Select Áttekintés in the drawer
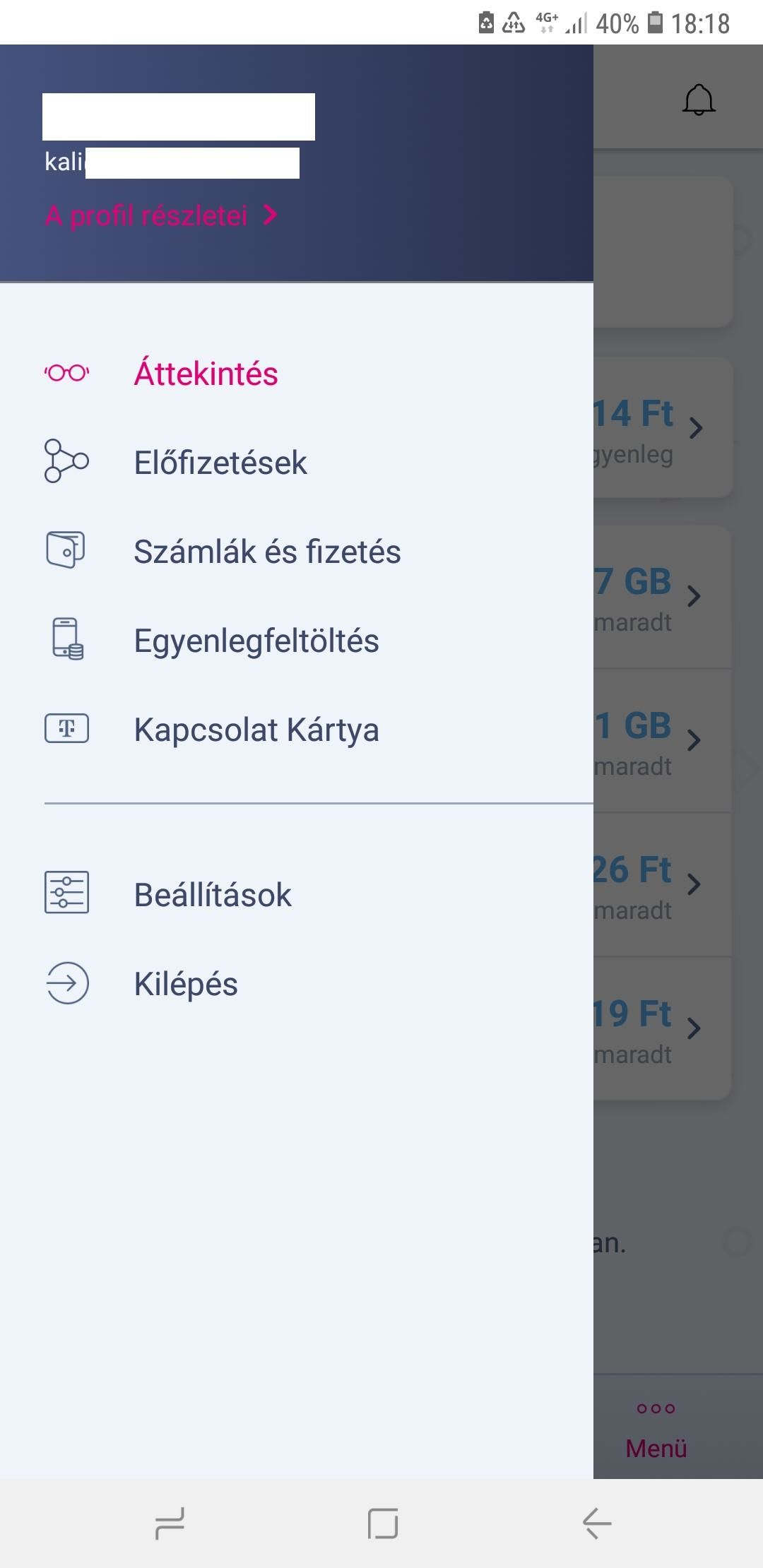The height and width of the screenshot is (1568, 763). click(x=297, y=373)
